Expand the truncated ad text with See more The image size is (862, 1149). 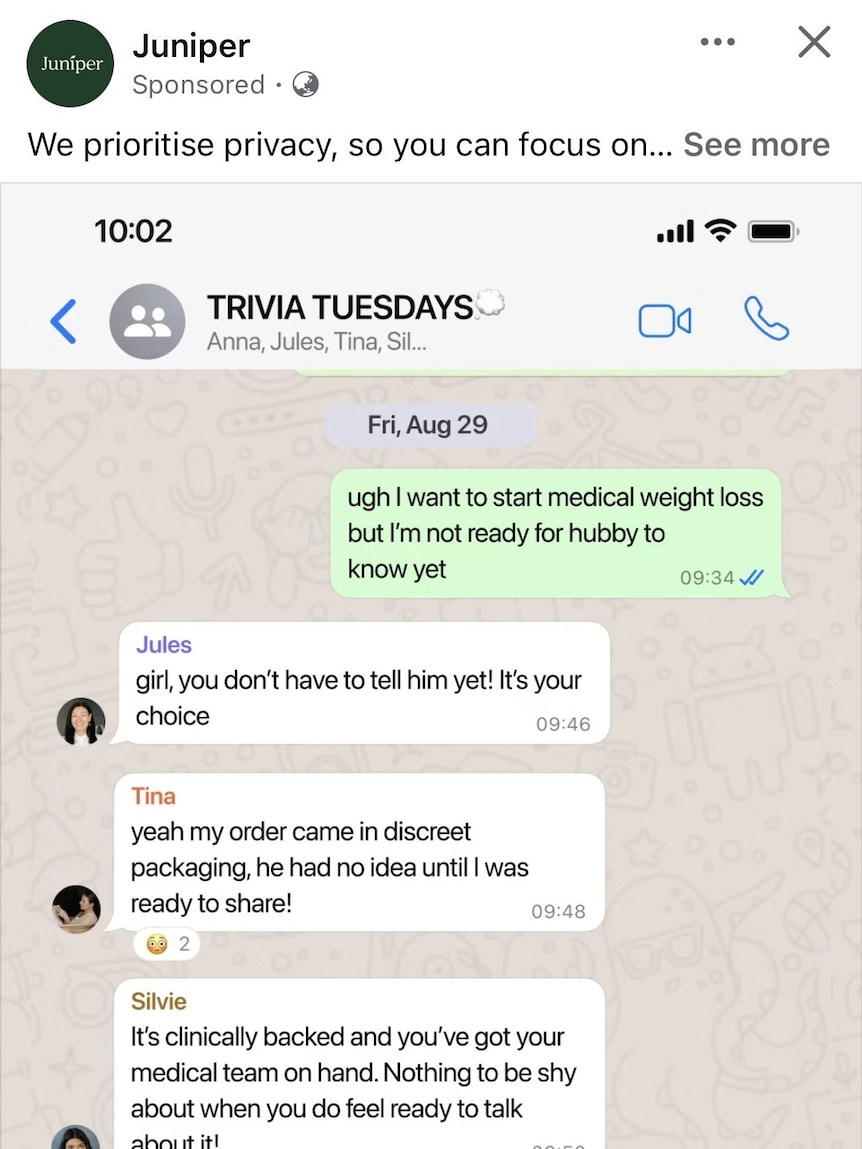click(756, 144)
